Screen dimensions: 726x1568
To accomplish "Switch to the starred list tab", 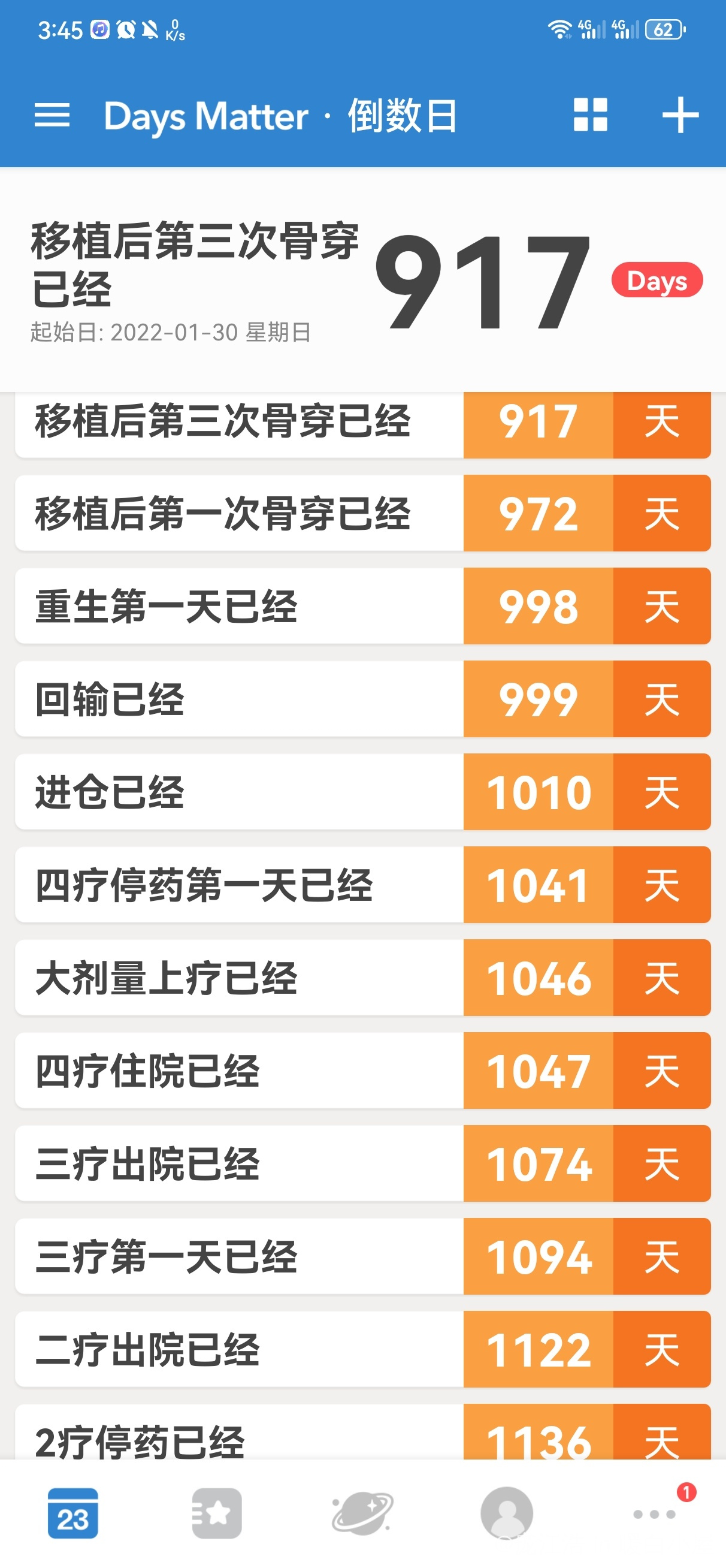I will (x=217, y=1513).
